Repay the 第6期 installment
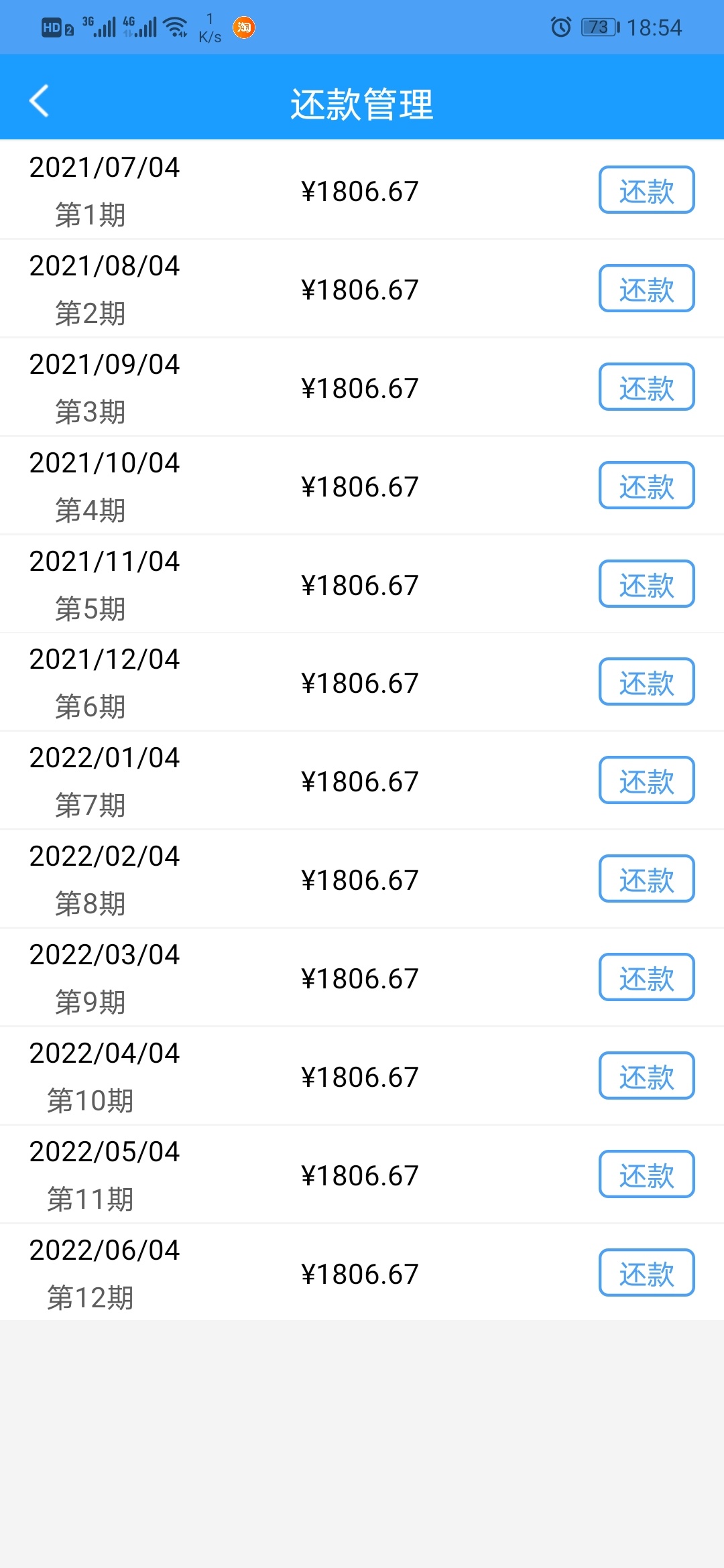This screenshot has width=724, height=1568. click(646, 681)
